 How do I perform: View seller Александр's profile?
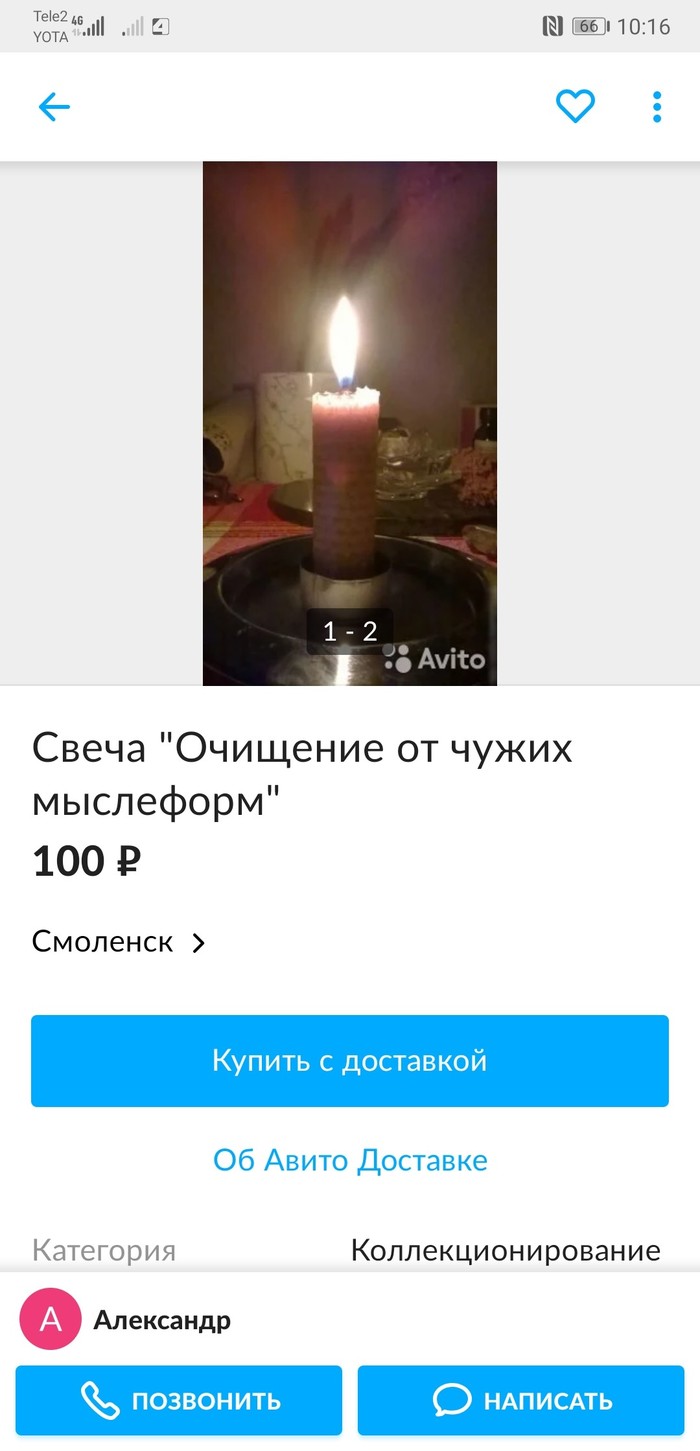tap(160, 1320)
